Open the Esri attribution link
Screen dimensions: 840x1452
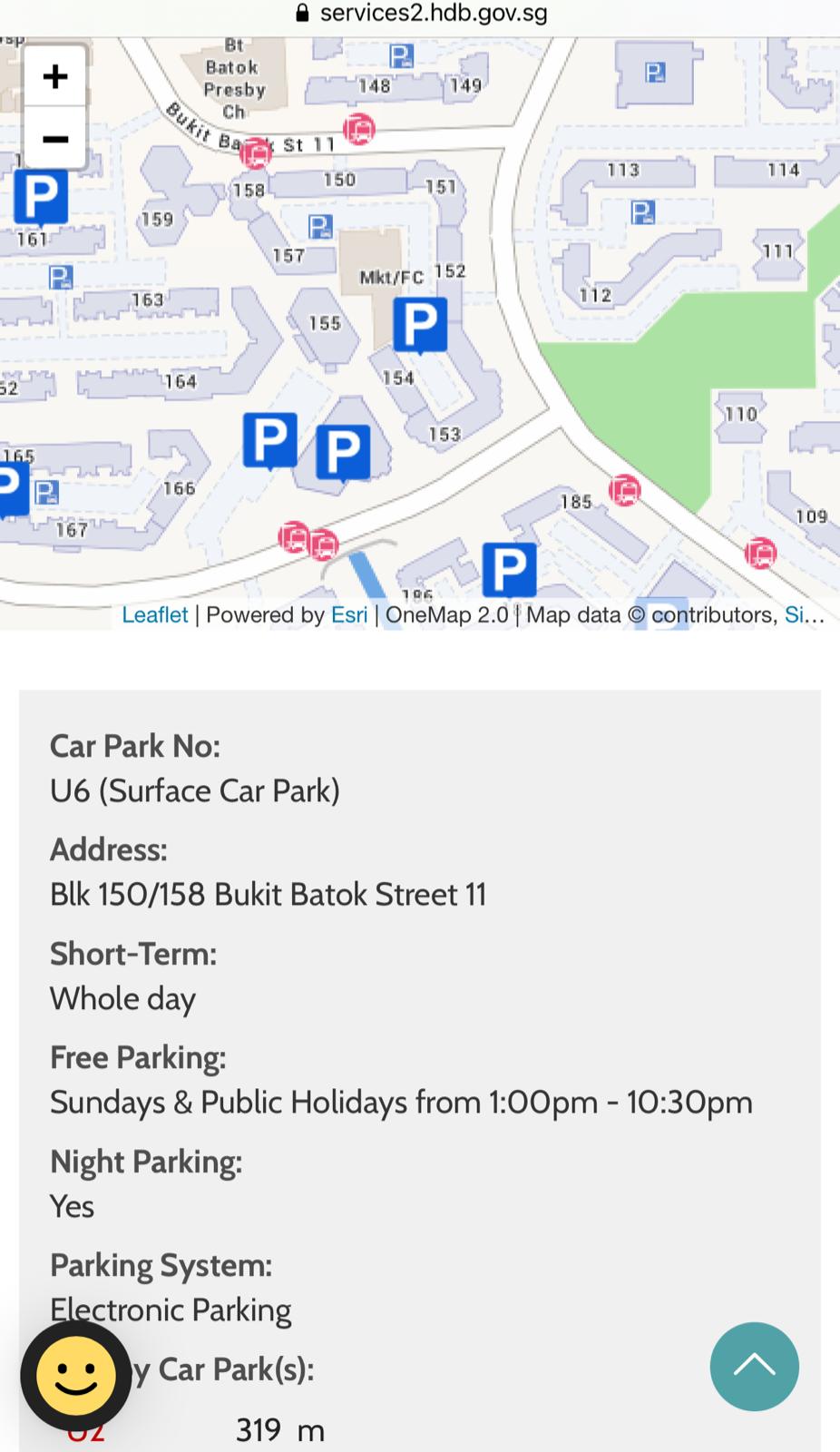pos(349,615)
